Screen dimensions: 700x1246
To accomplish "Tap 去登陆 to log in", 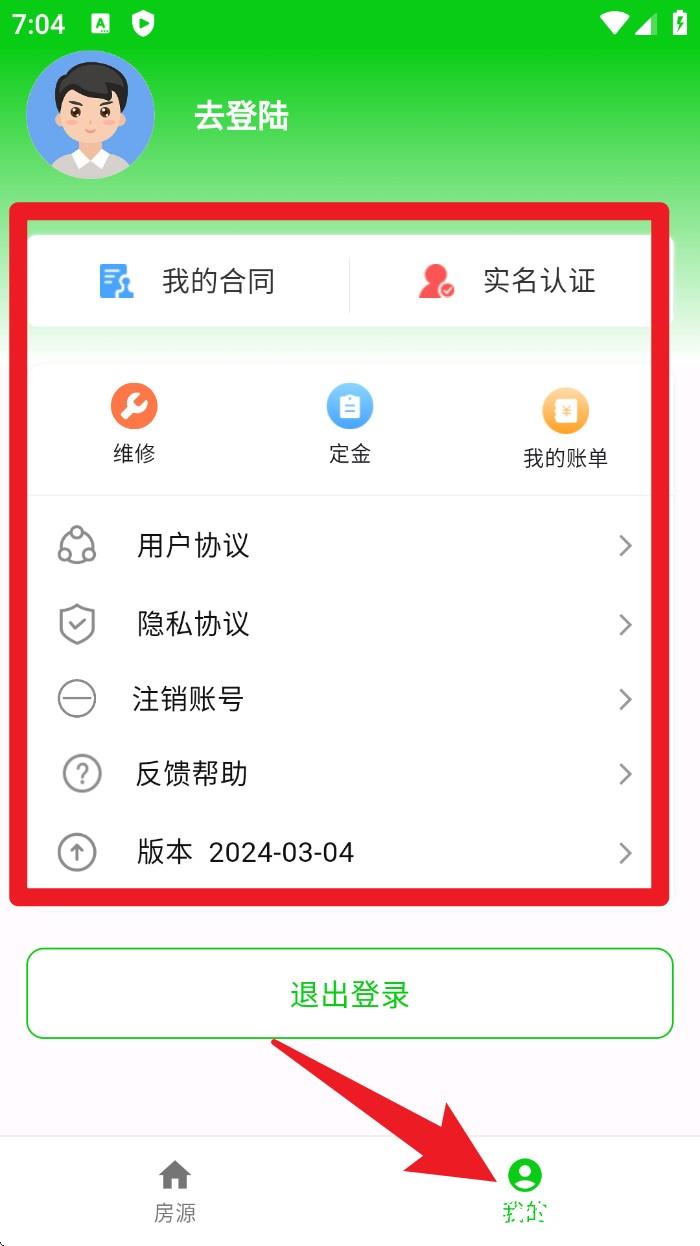I will [241, 117].
